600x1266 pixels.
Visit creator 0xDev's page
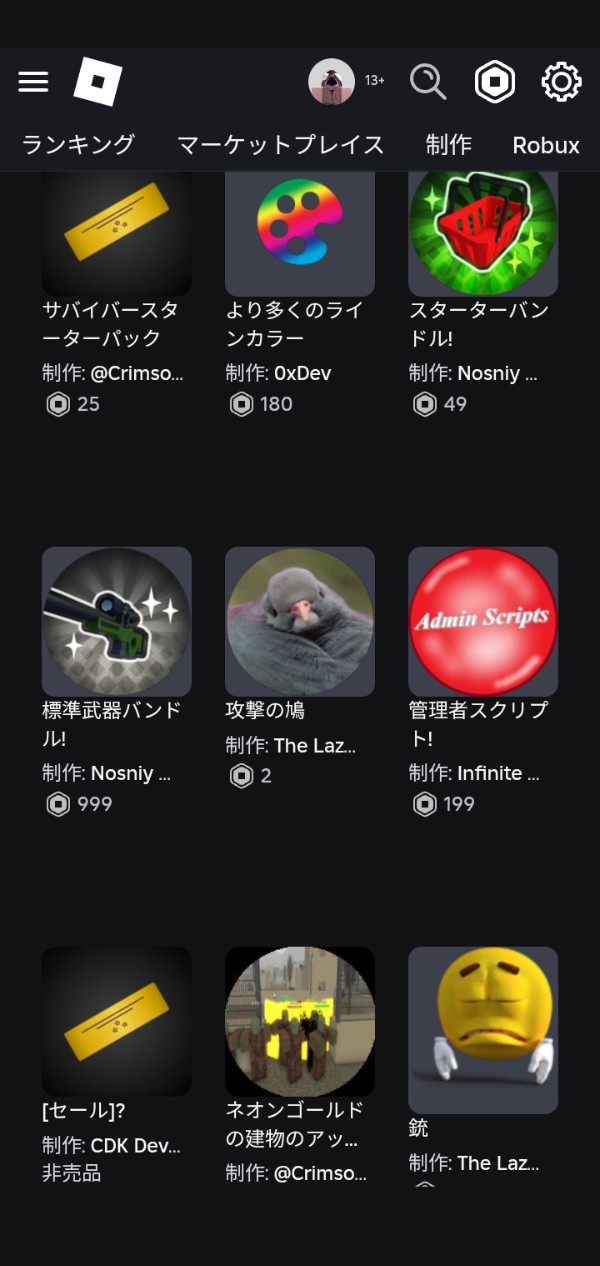click(302, 374)
